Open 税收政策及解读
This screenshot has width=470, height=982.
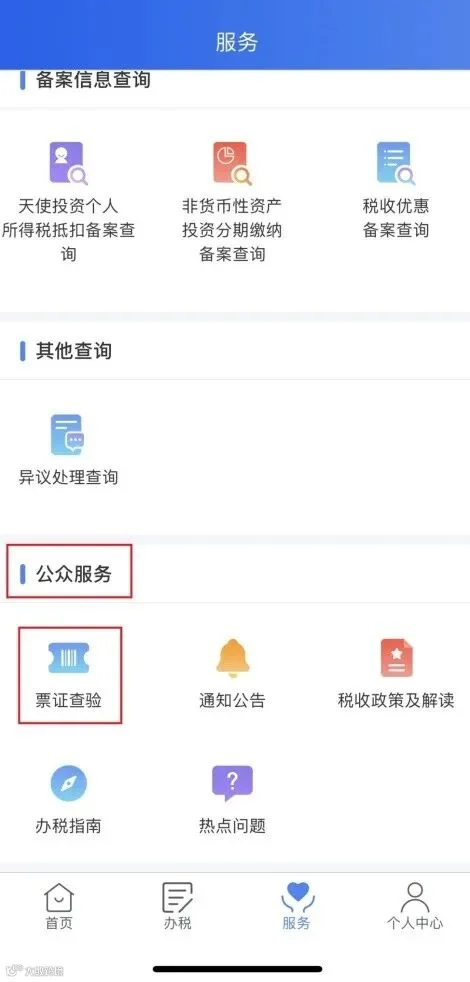tap(395, 674)
